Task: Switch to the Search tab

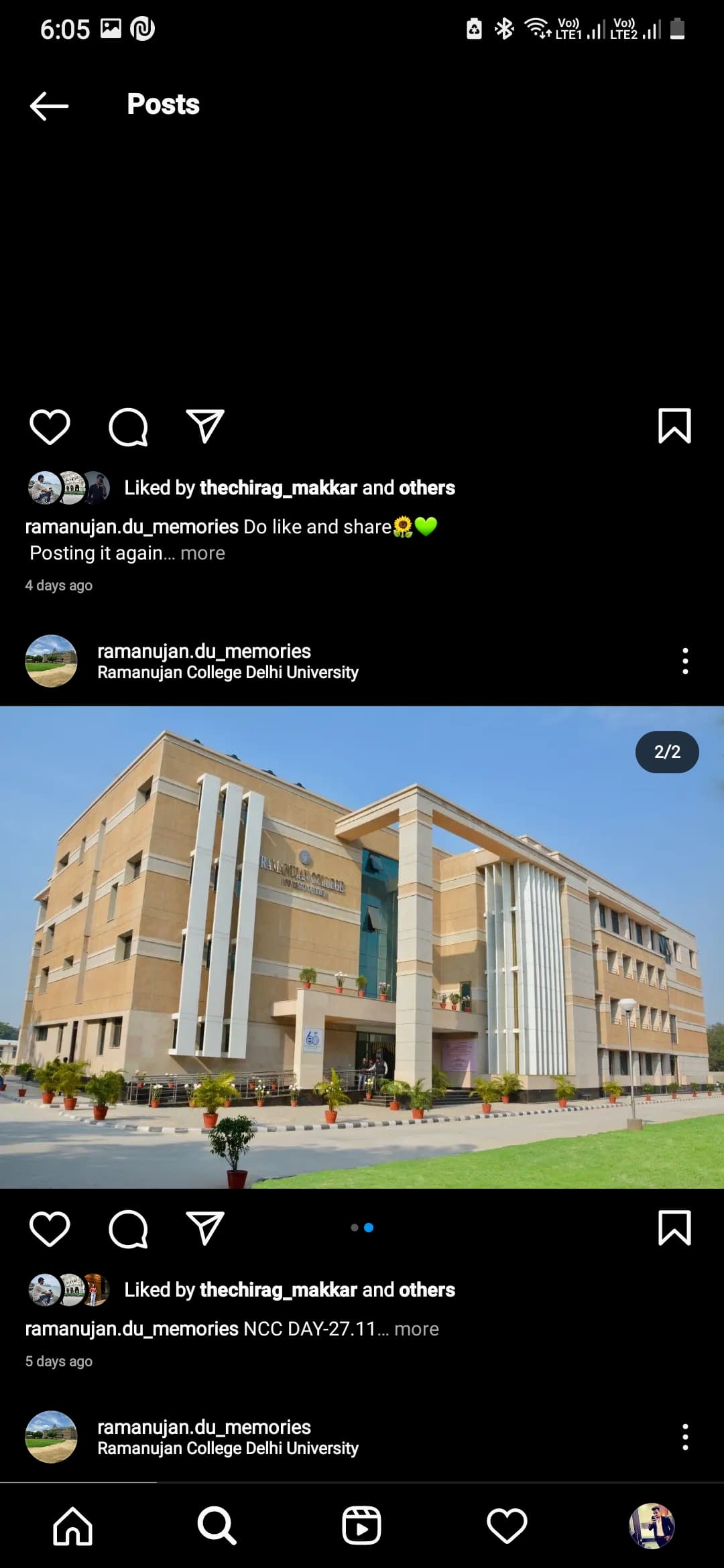Action: [x=217, y=1526]
